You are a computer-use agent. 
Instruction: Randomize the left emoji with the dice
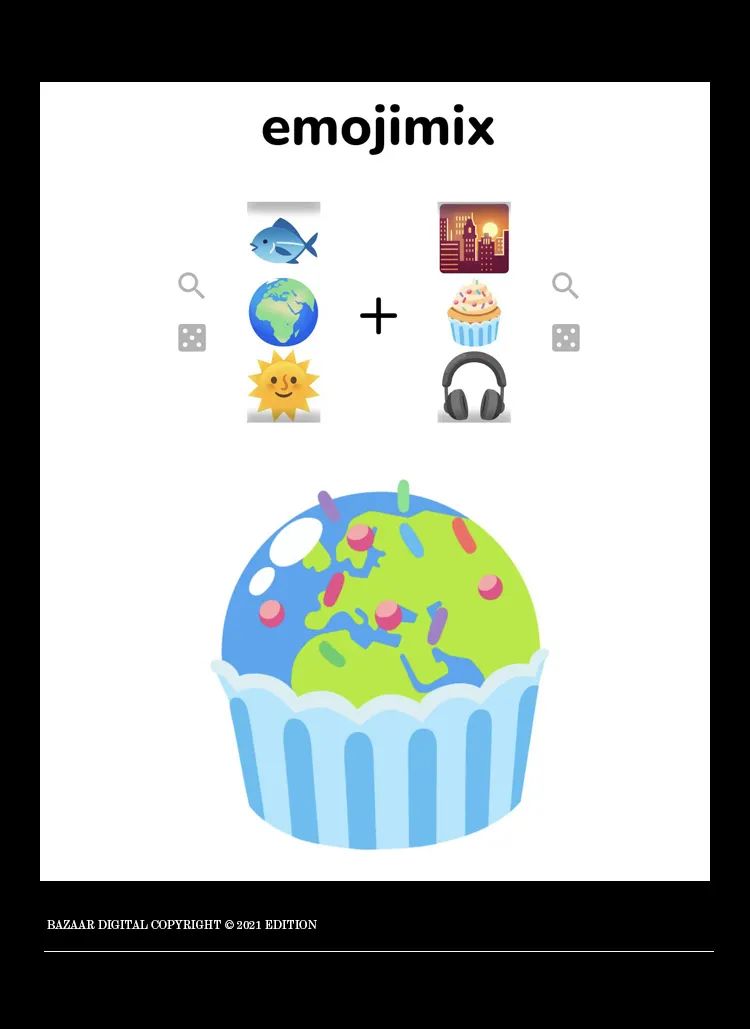192,338
